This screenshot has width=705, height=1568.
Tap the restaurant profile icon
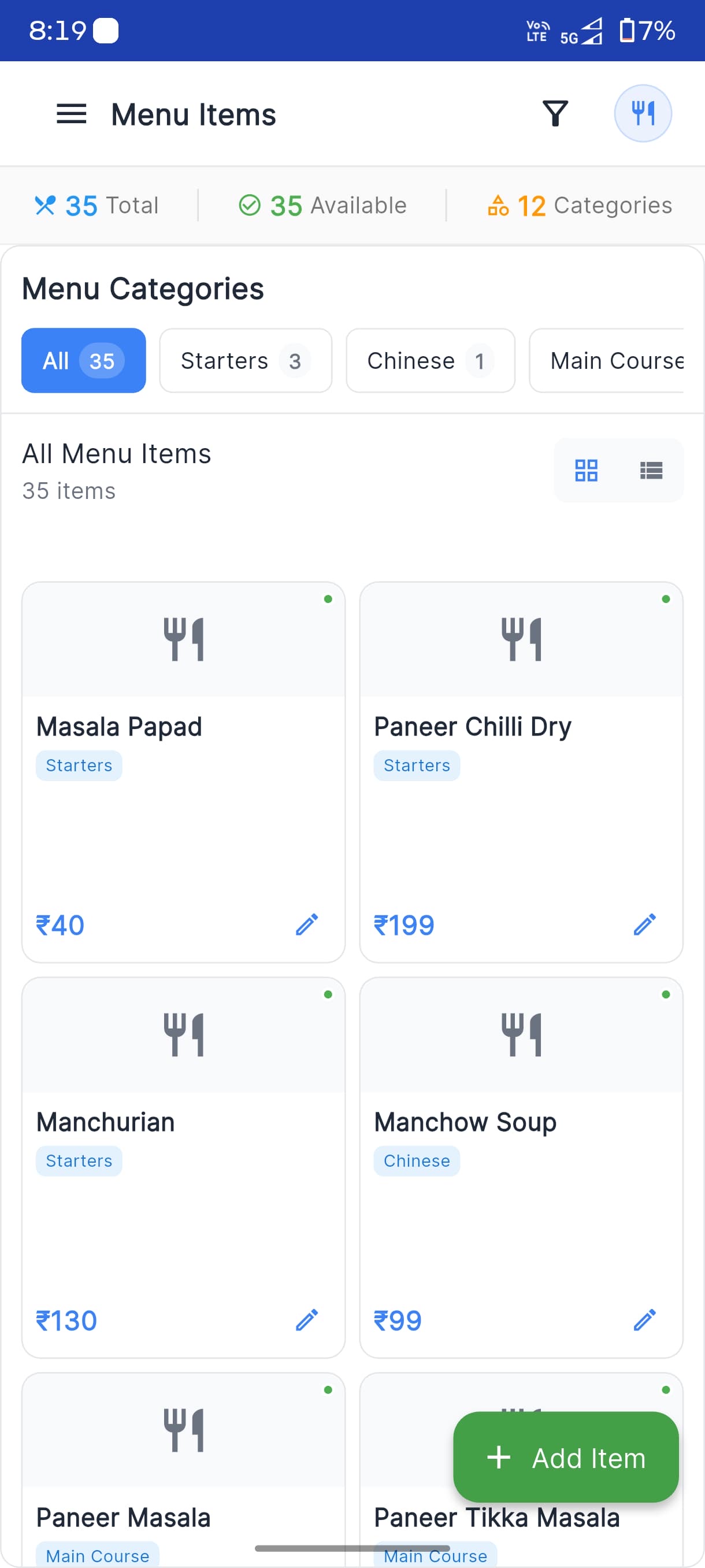coord(643,114)
